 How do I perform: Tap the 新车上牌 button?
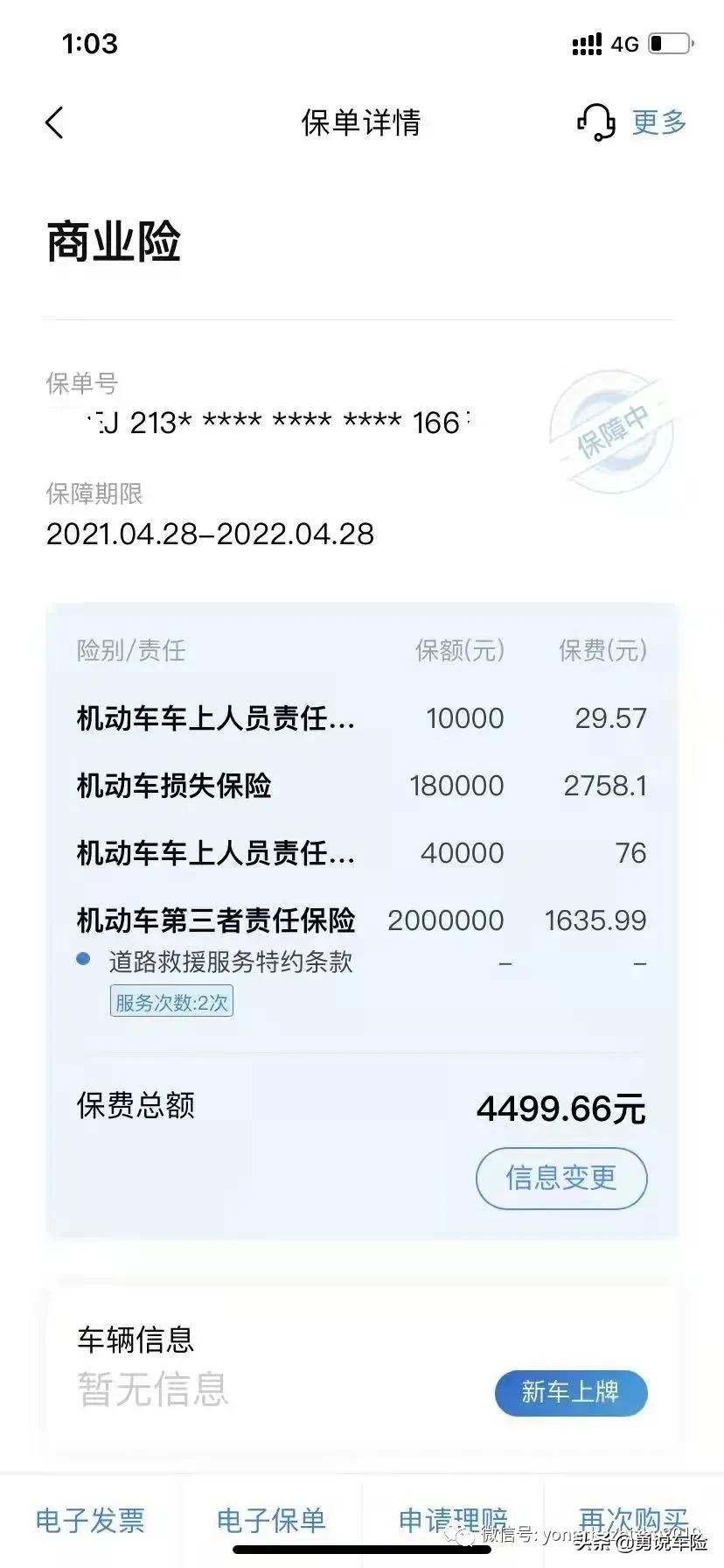coord(571,1392)
